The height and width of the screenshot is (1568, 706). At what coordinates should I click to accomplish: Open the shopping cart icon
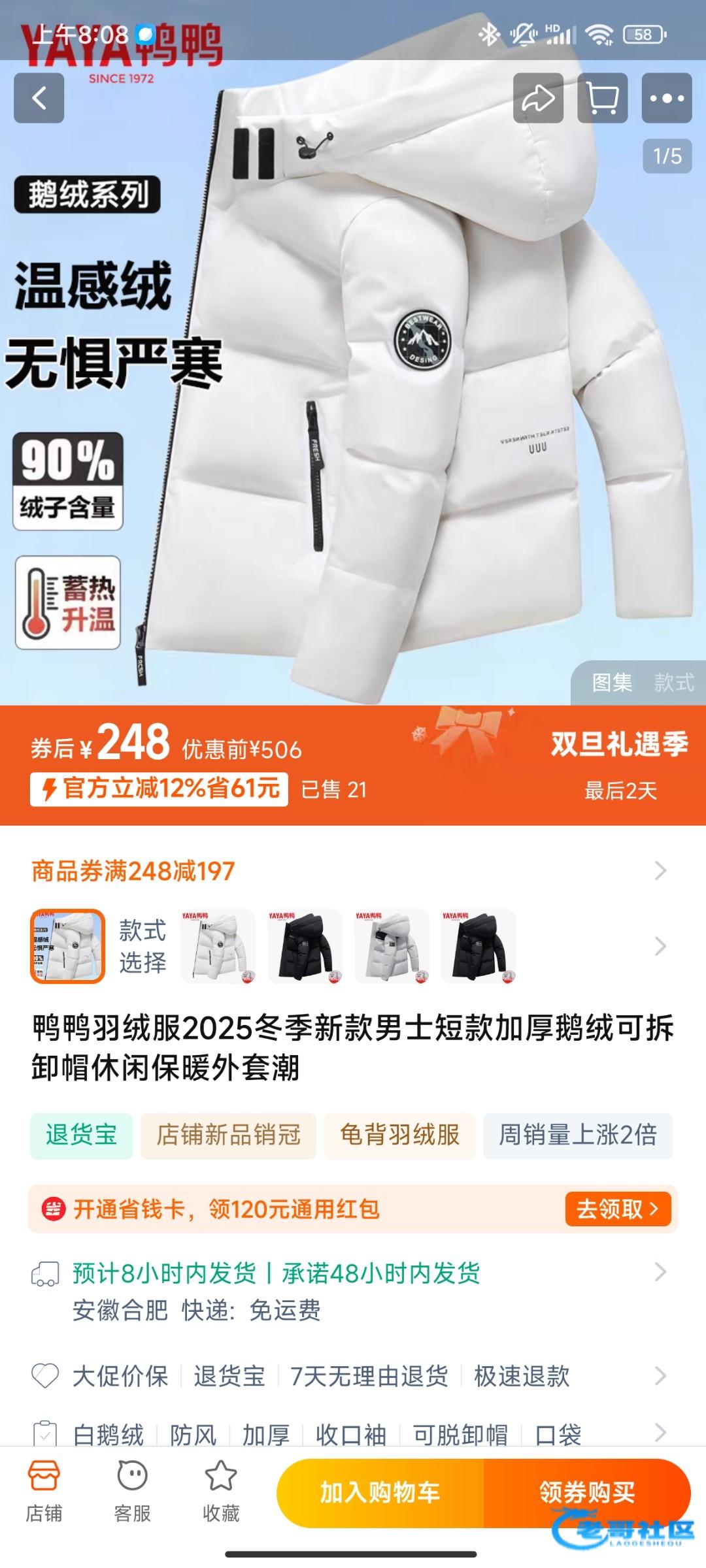pyautogui.click(x=602, y=98)
